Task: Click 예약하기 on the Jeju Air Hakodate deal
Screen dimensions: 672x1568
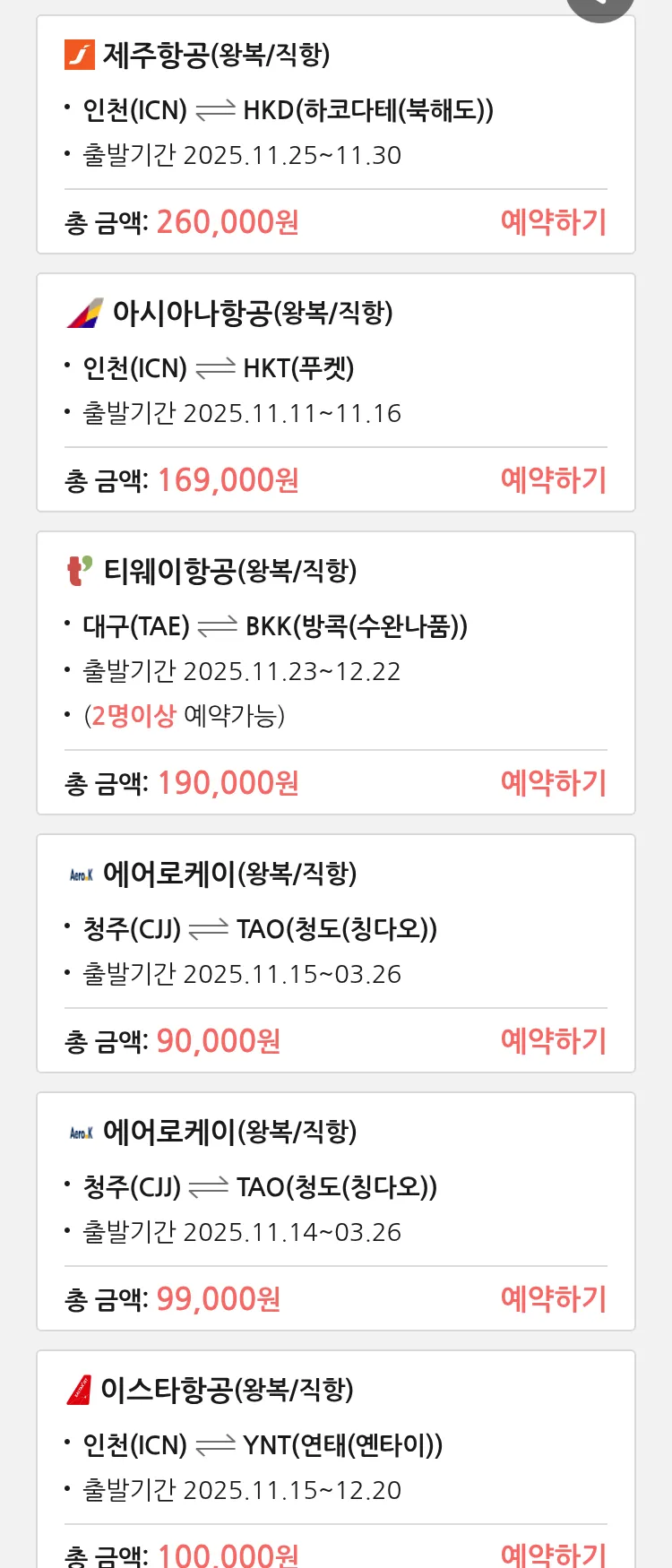Action: (554, 221)
